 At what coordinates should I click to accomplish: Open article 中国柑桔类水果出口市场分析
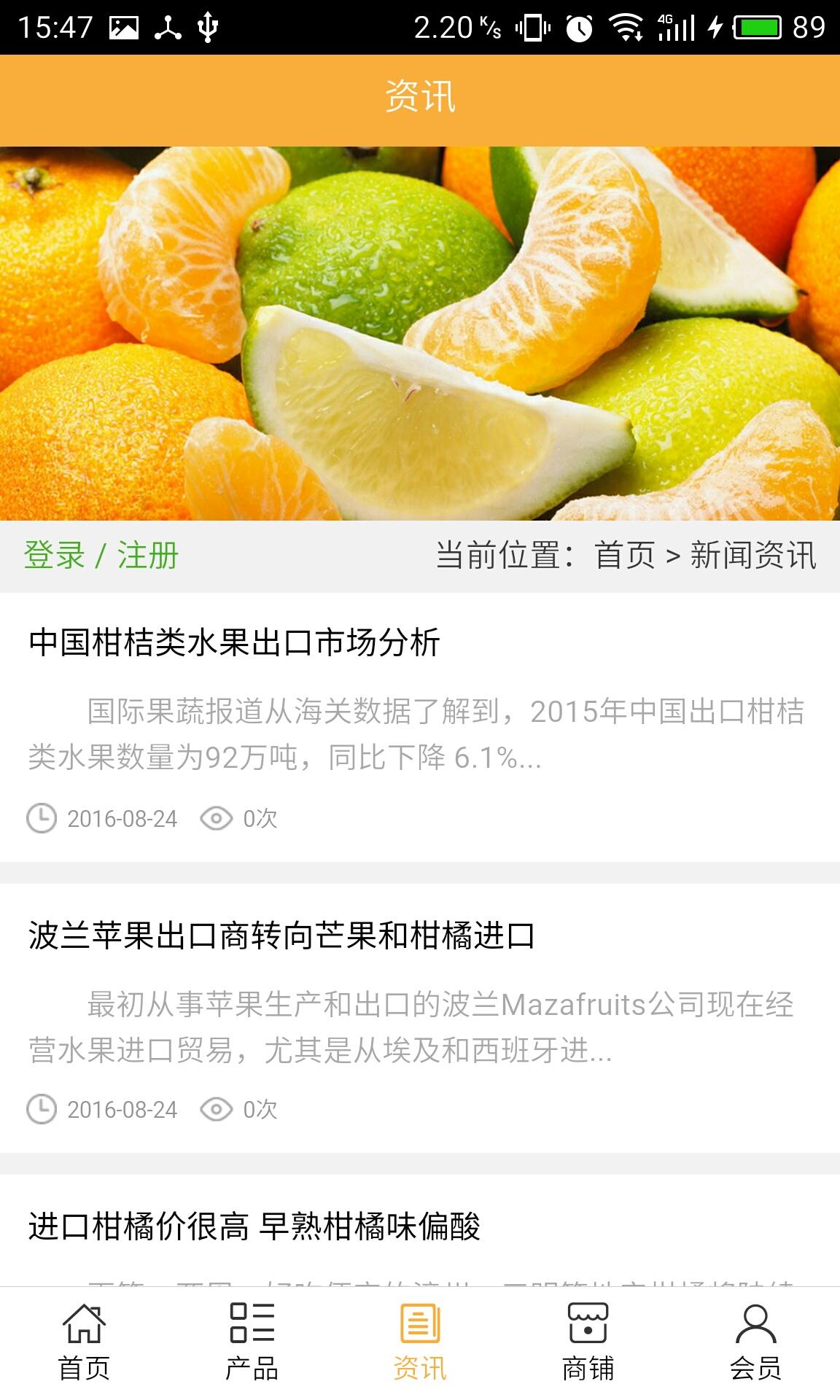(234, 642)
